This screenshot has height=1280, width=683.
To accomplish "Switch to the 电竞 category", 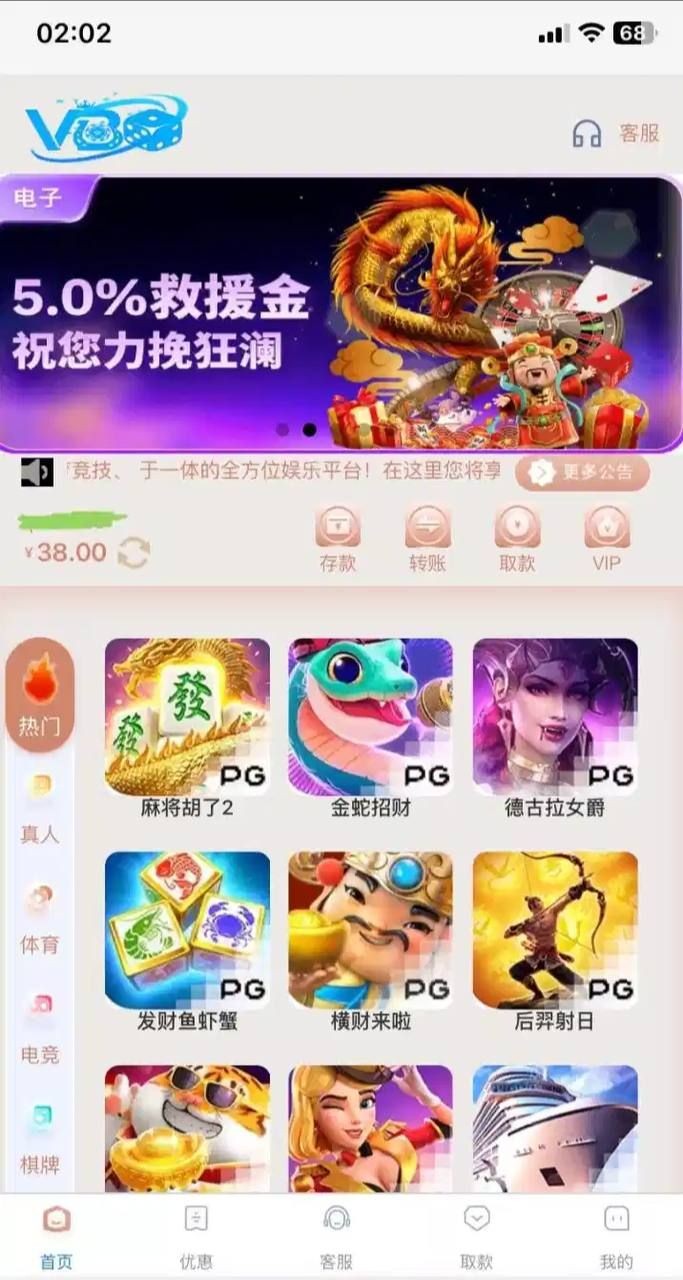I will pos(40,1028).
